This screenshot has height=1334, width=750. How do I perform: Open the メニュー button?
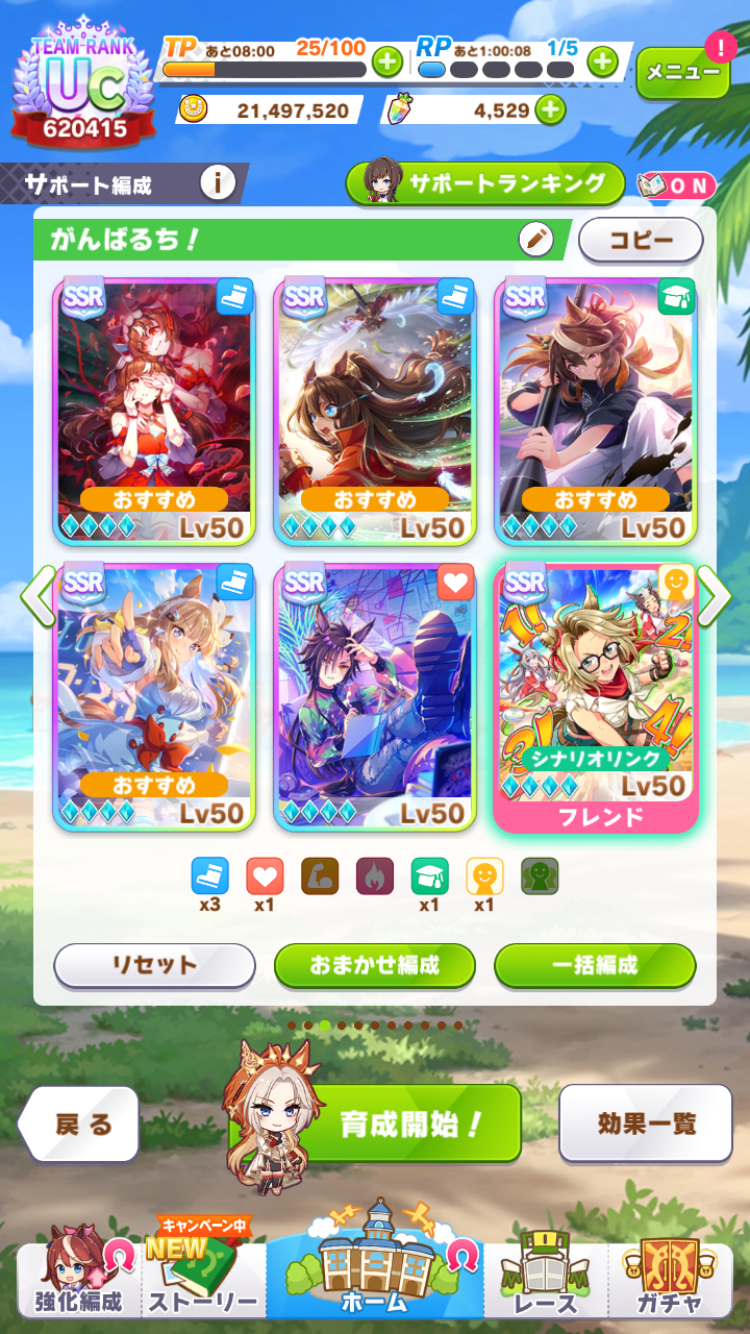pyautogui.click(x=682, y=72)
